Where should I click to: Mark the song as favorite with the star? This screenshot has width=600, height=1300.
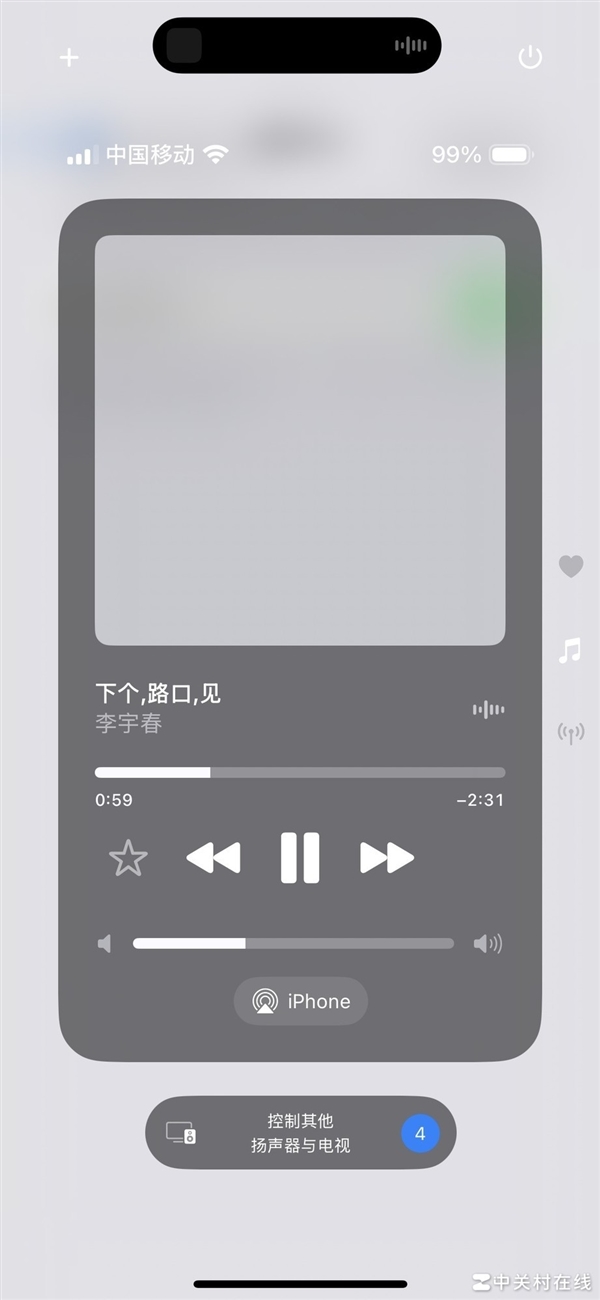pos(128,858)
